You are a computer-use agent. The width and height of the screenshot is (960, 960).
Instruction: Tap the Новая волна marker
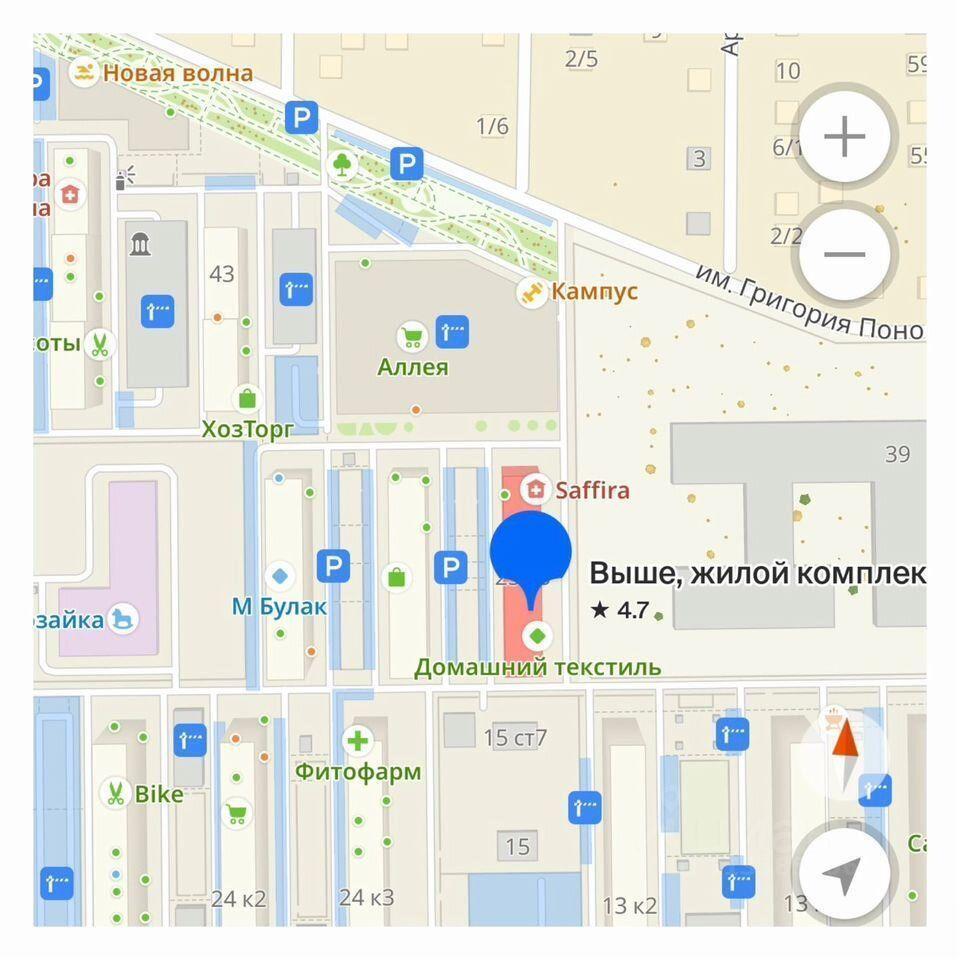point(85,72)
